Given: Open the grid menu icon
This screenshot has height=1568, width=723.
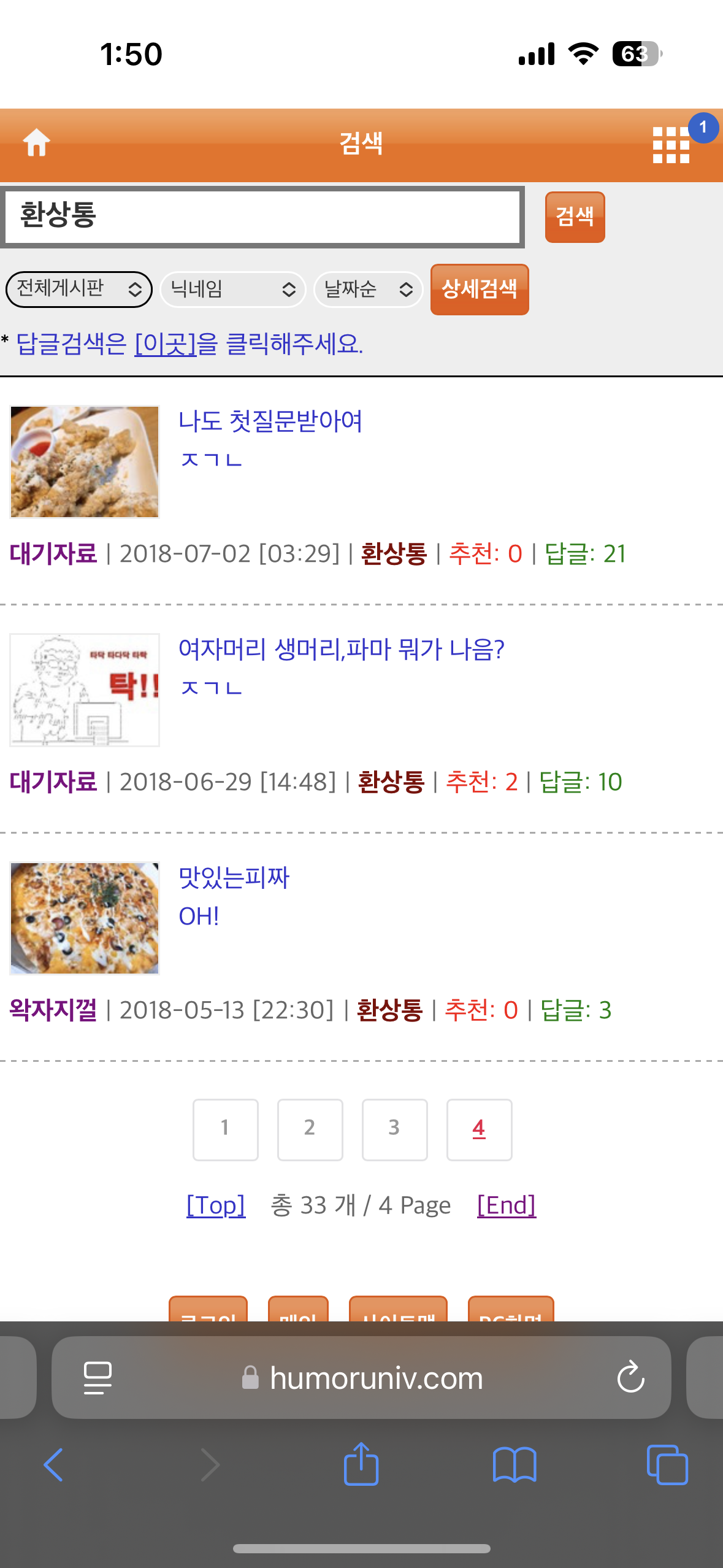Looking at the screenshot, I should 671,145.
